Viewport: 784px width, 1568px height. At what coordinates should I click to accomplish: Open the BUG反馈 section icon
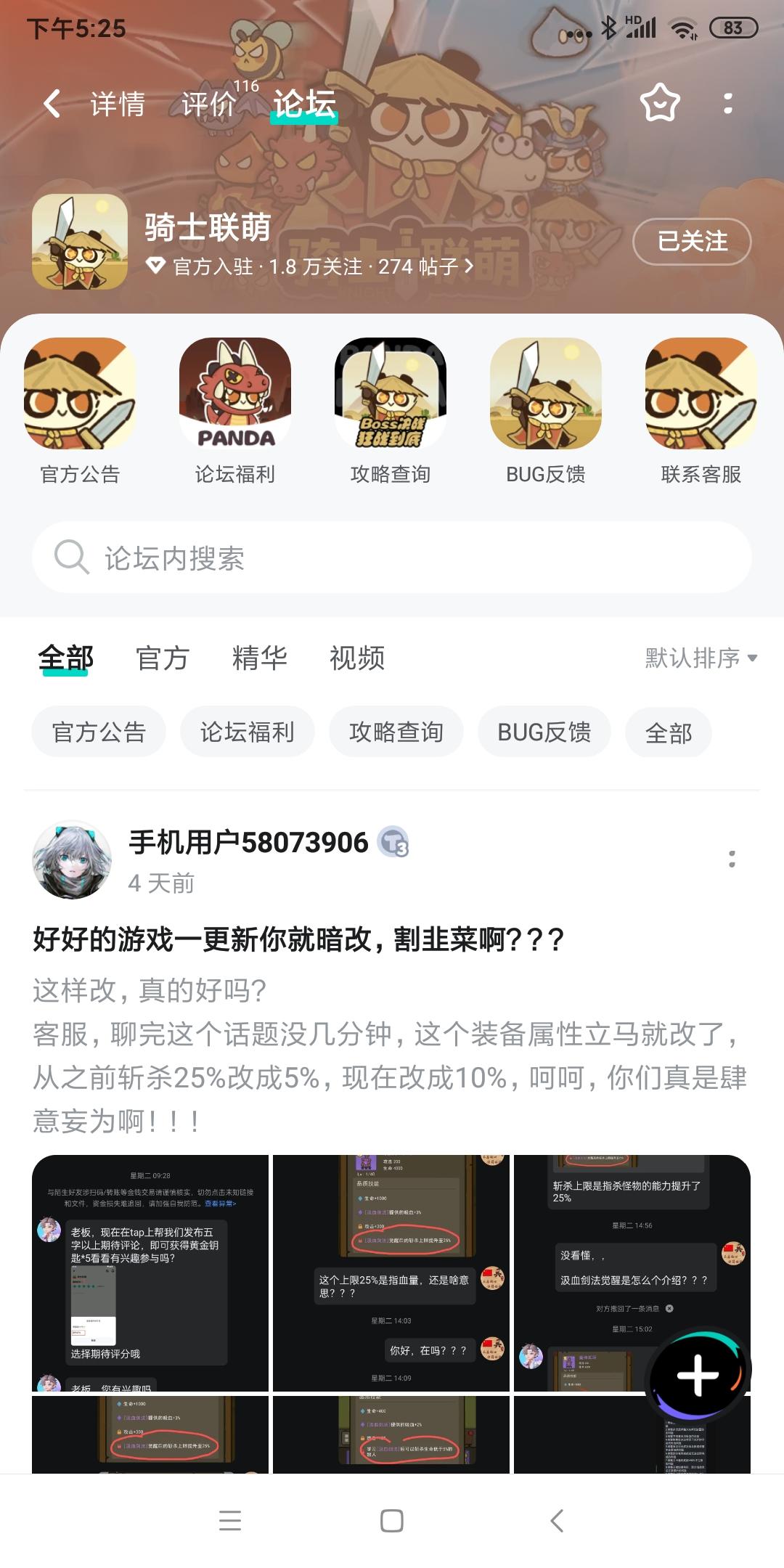547,396
